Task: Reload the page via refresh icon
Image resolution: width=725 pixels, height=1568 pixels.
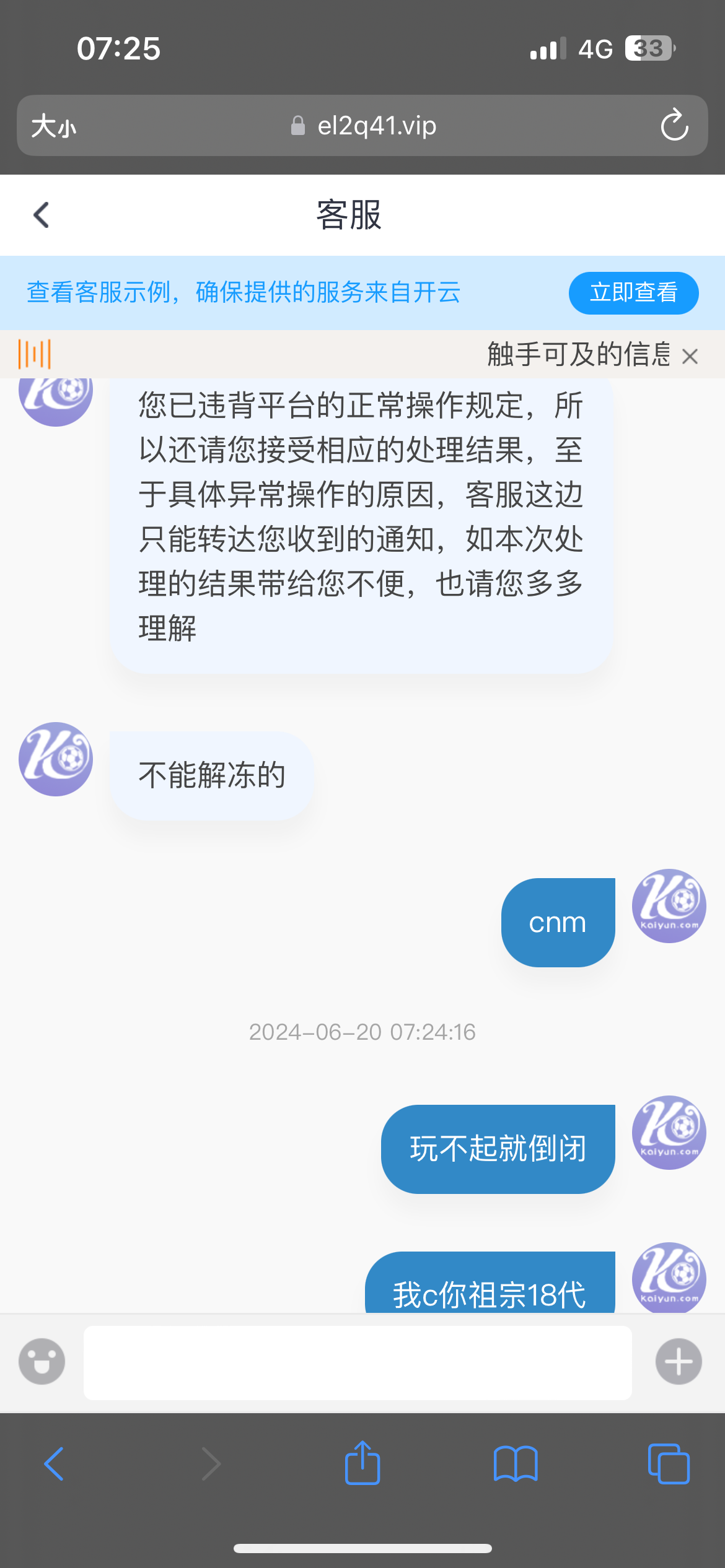Action: tap(674, 126)
